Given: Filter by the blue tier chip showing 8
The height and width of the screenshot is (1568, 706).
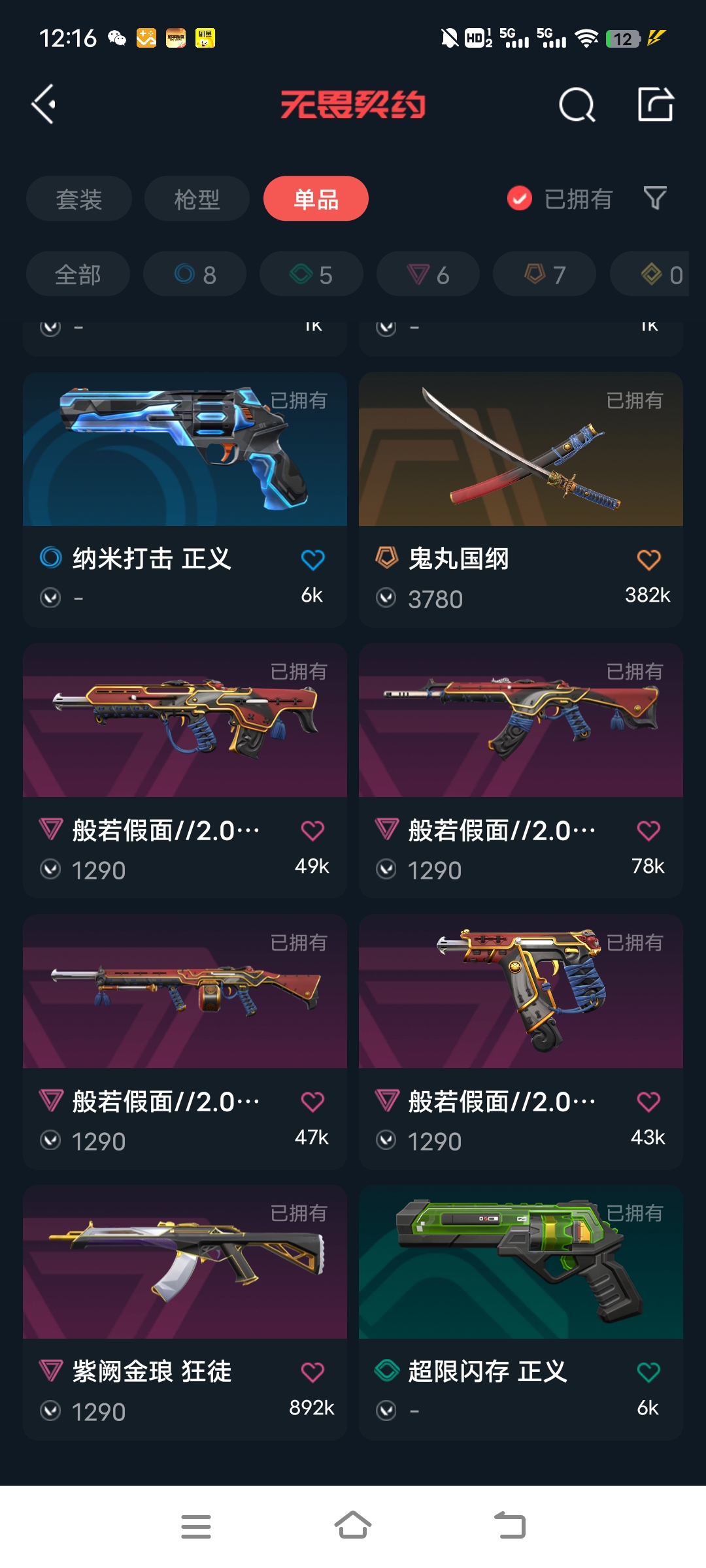Looking at the screenshot, I should 195,274.
